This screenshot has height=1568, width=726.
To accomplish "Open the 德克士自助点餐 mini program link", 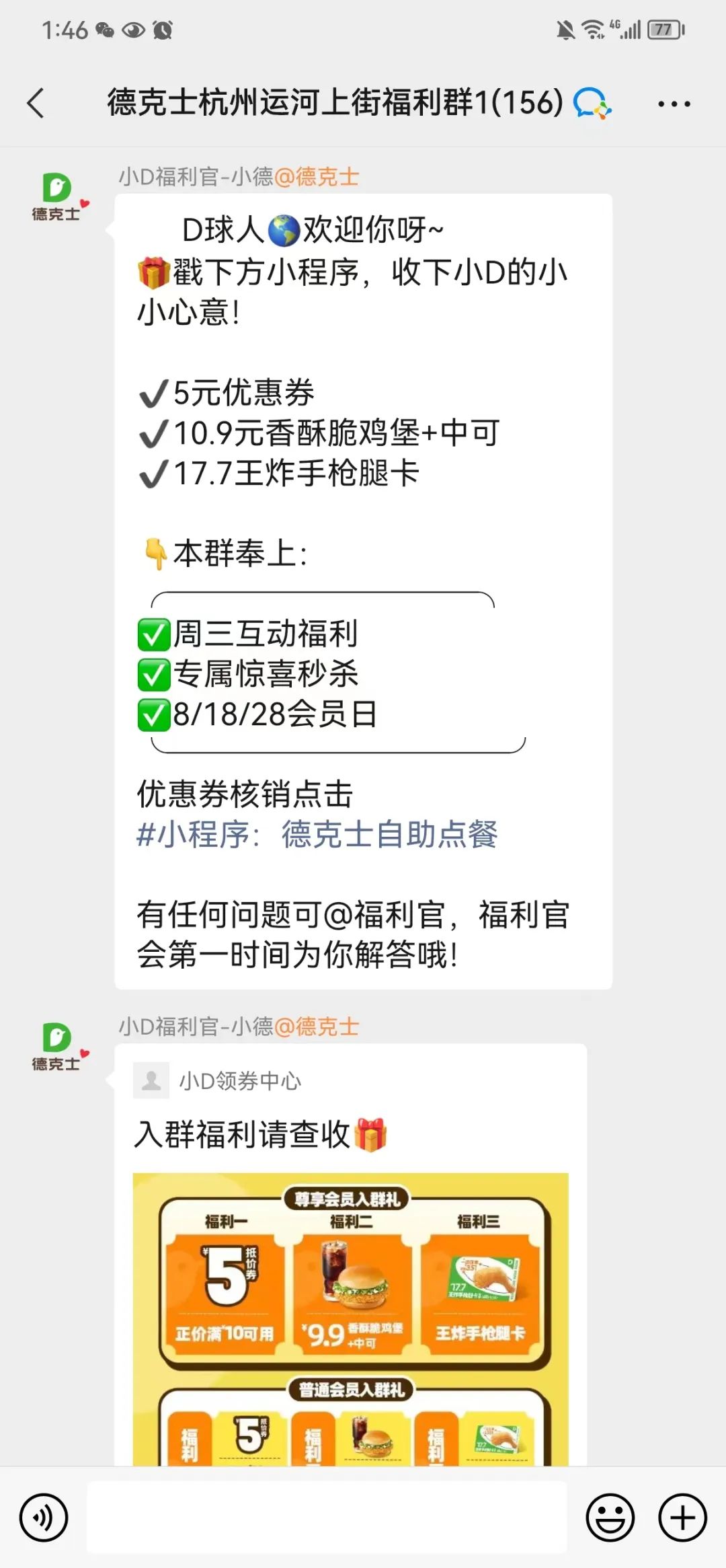I will [316, 835].
